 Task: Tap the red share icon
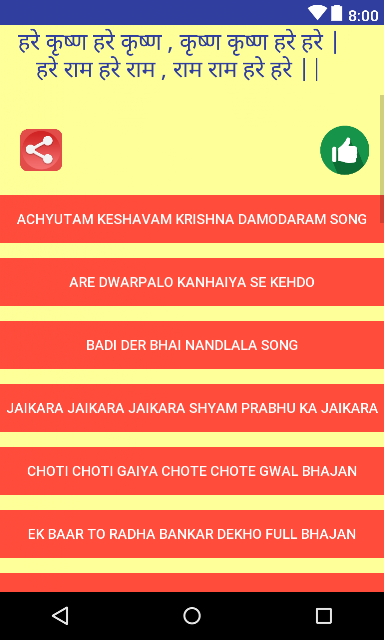tap(41, 150)
